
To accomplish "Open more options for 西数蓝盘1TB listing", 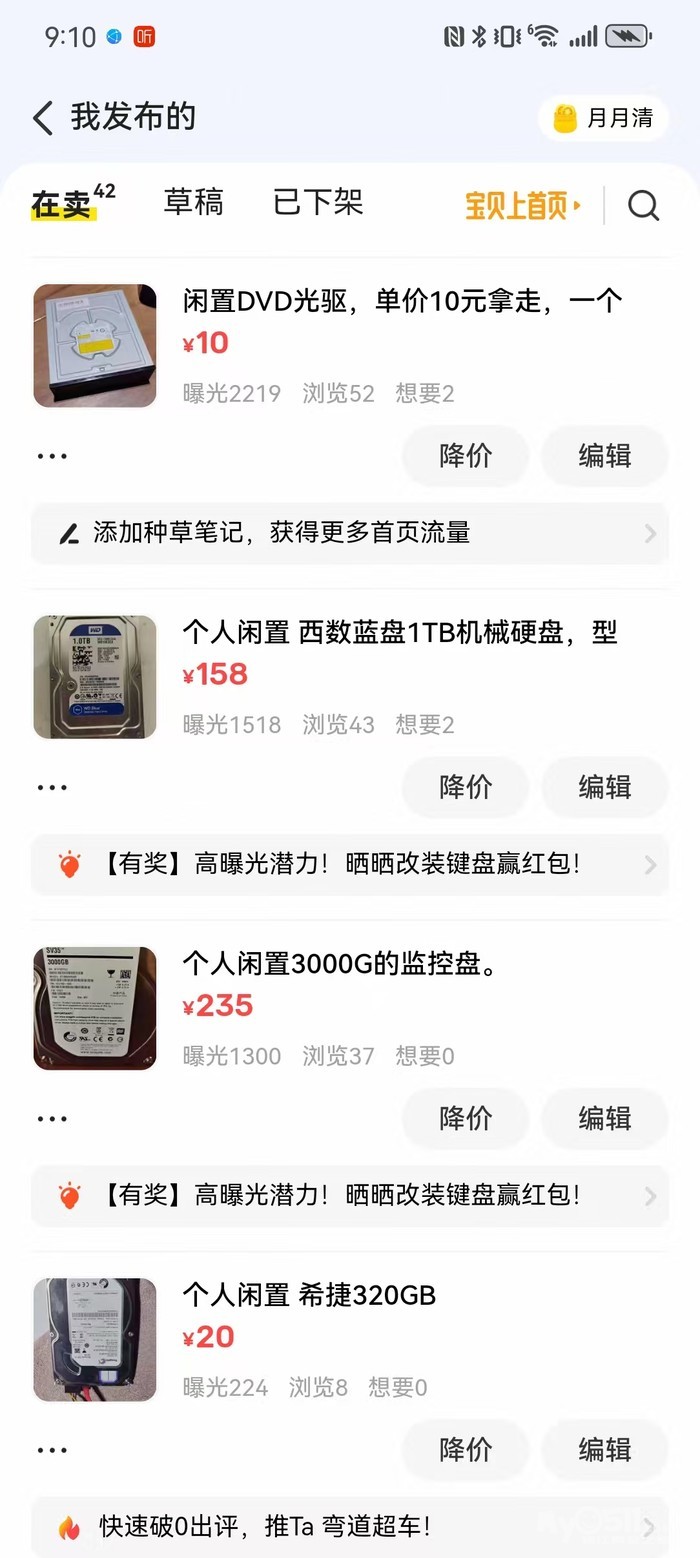I will pyautogui.click(x=52, y=787).
